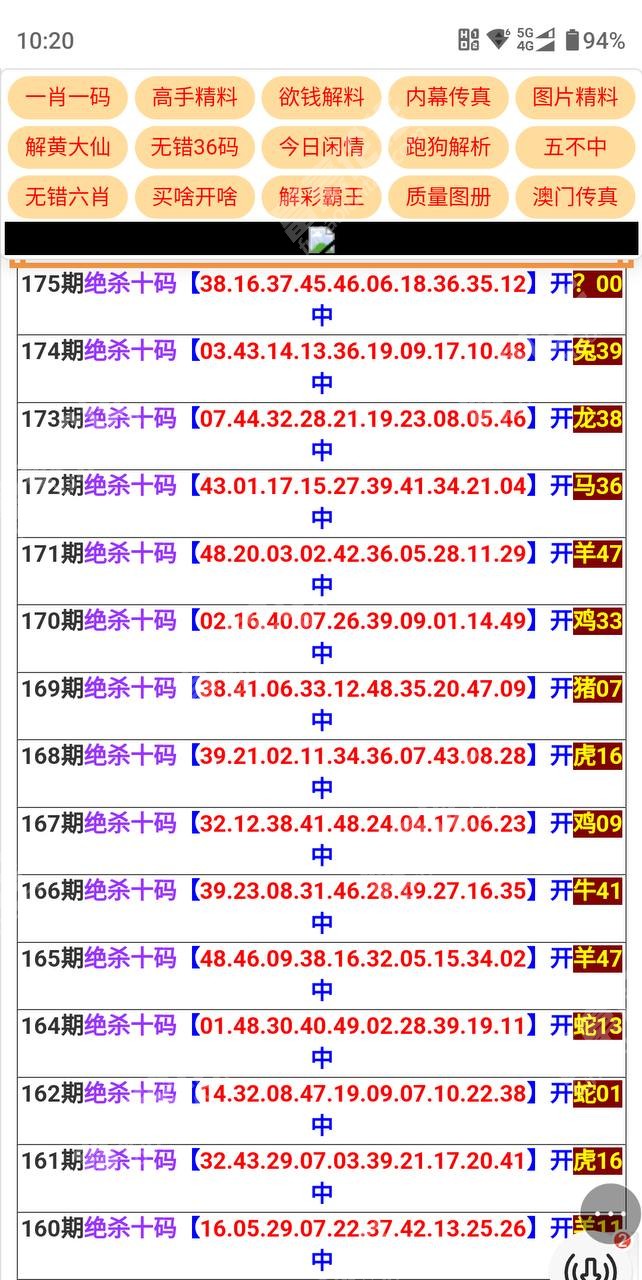Open 欲钱解料 section
The width and height of the screenshot is (642, 1280).
point(321,98)
